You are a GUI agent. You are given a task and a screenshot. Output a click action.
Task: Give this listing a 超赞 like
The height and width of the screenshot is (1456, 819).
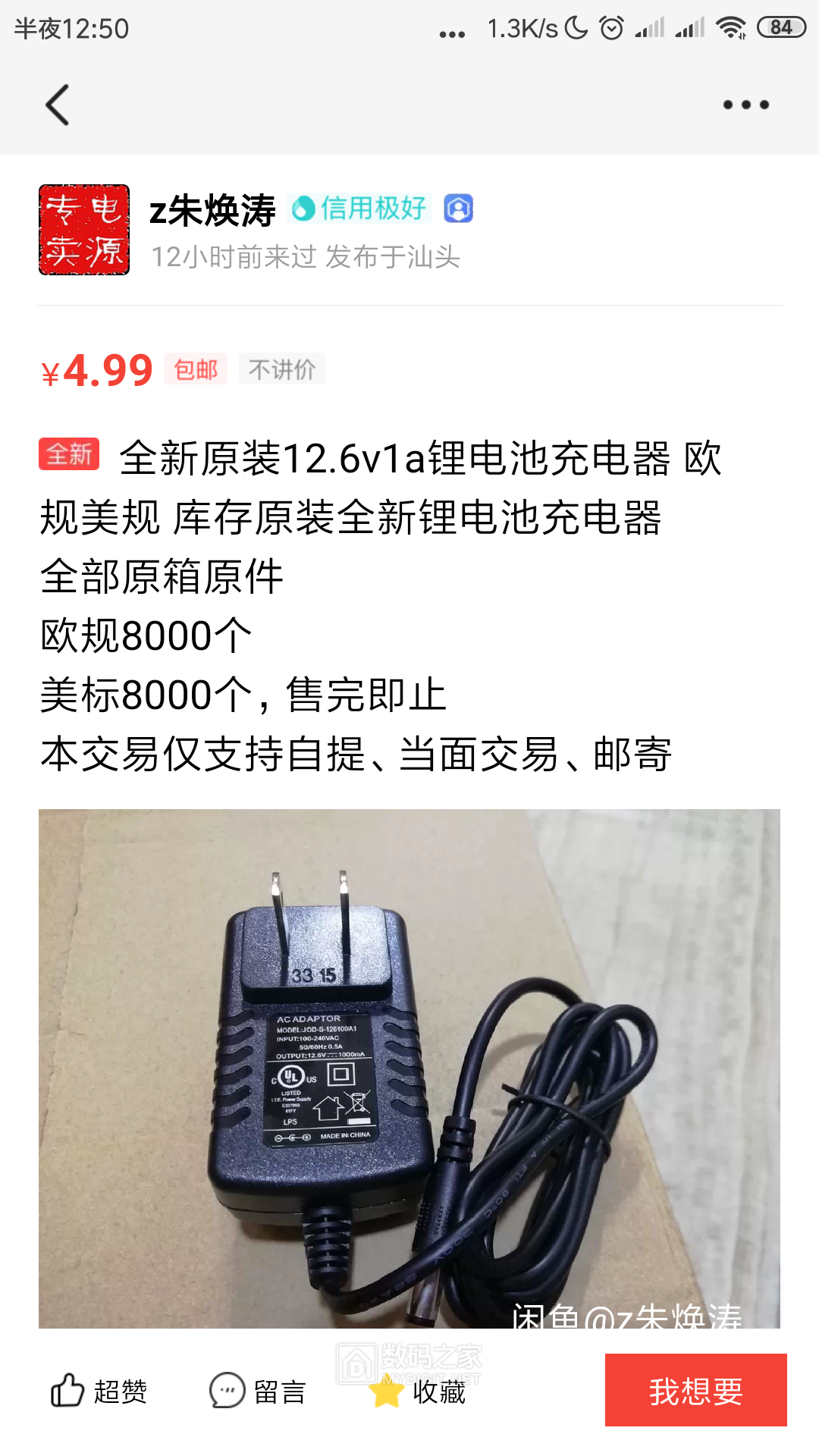[99, 1391]
